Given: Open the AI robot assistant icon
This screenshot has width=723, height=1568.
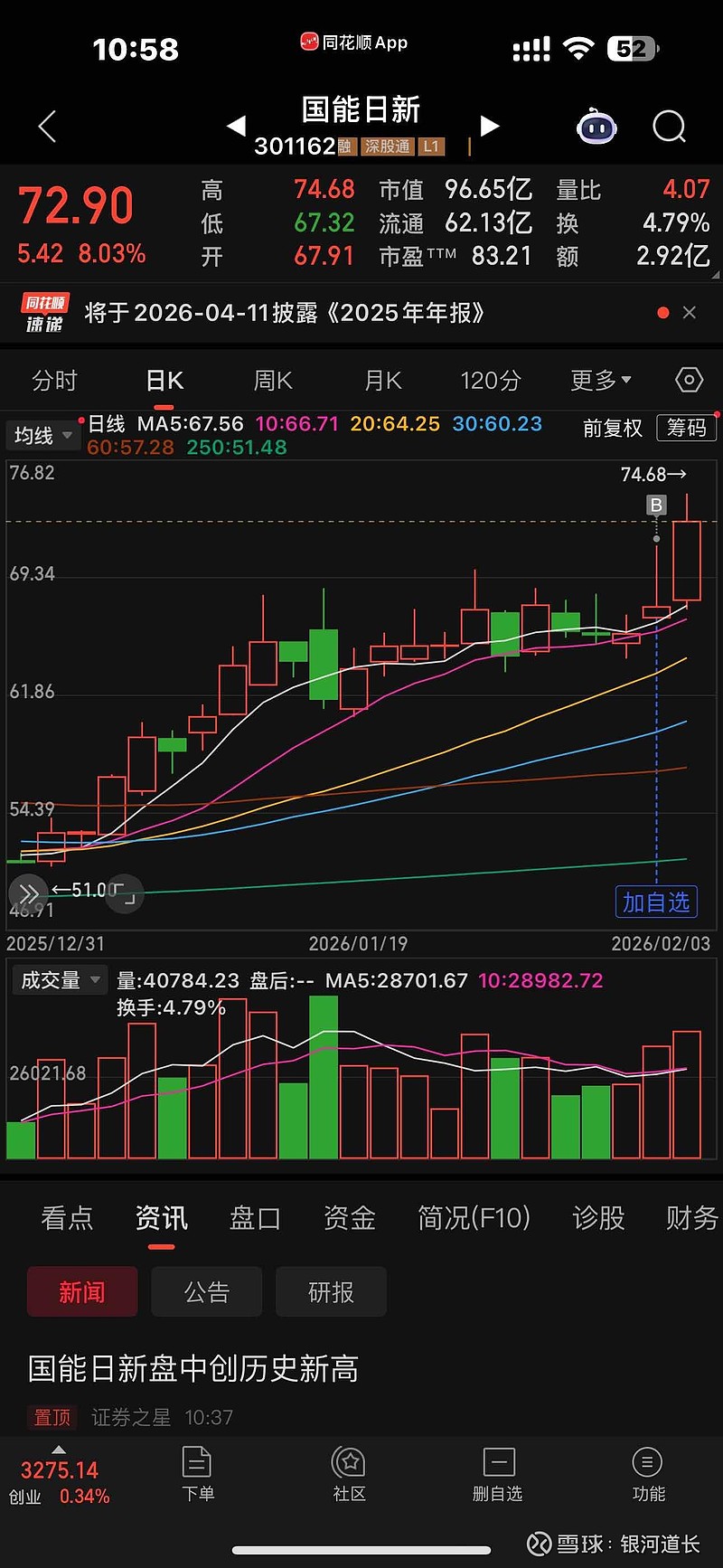Looking at the screenshot, I should click(596, 128).
